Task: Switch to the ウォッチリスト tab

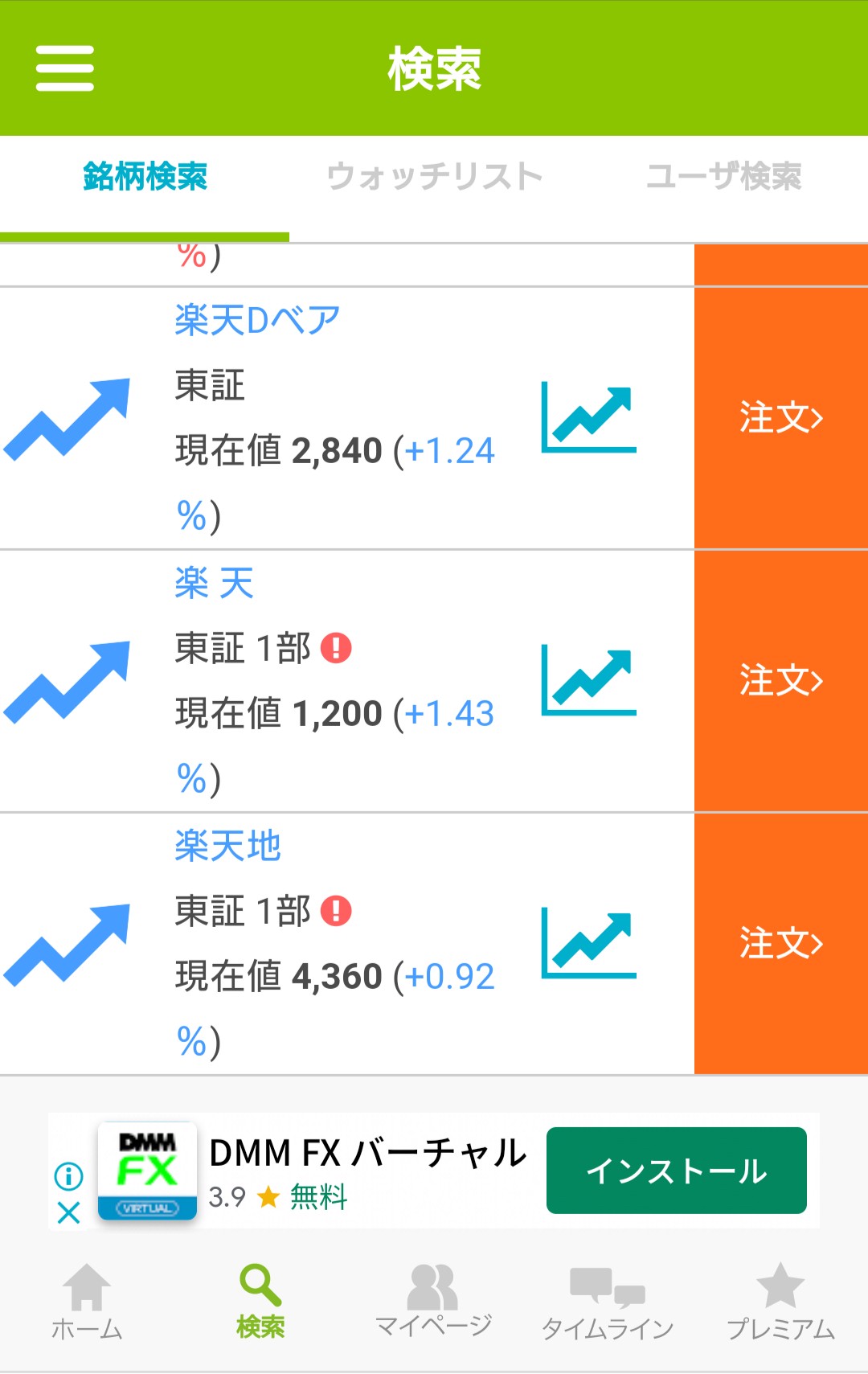Action: (x=434, y=177)
